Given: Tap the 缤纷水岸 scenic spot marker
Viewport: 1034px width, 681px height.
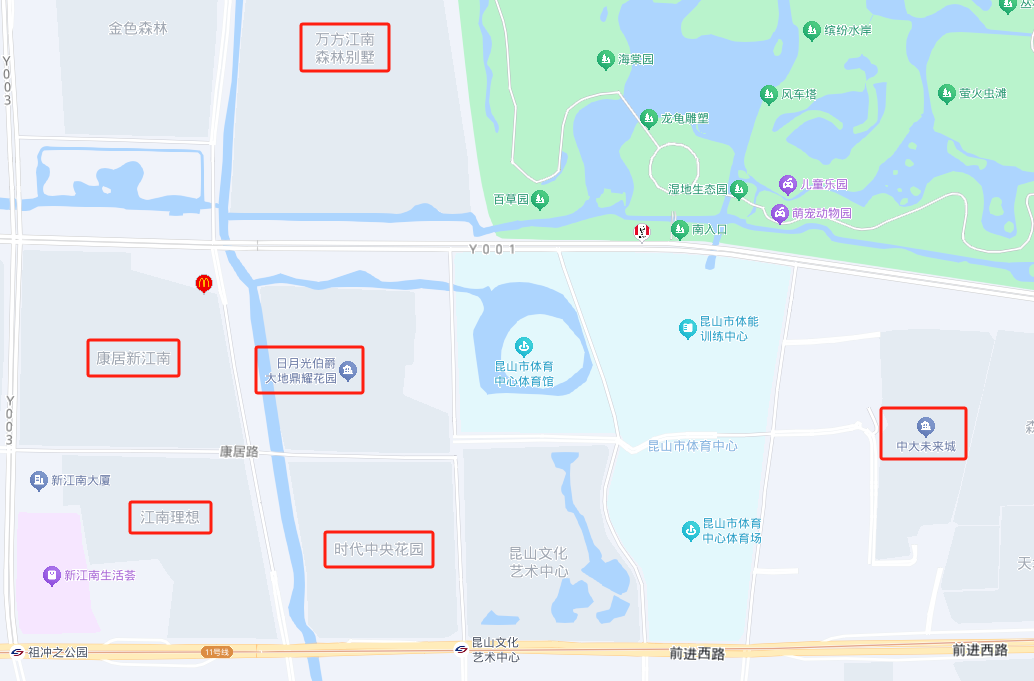Looking at the screenshot, I should (812, 31).
